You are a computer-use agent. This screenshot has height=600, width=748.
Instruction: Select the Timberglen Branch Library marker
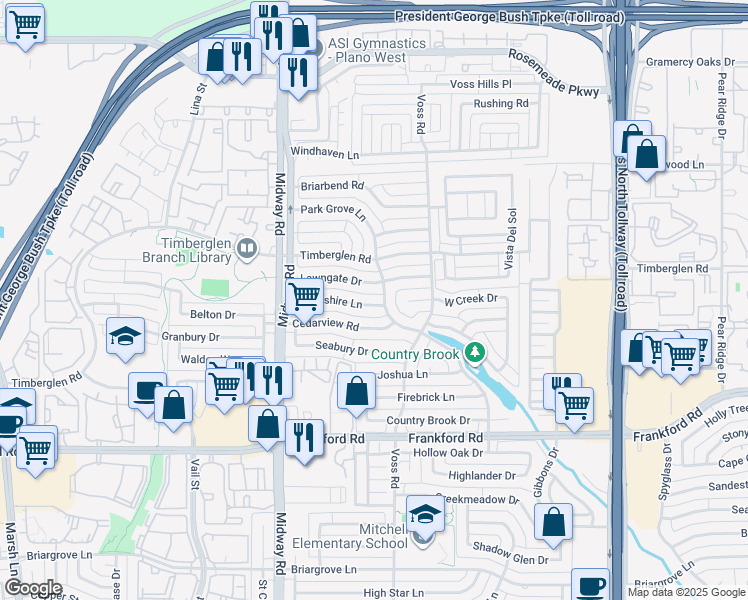247,250
